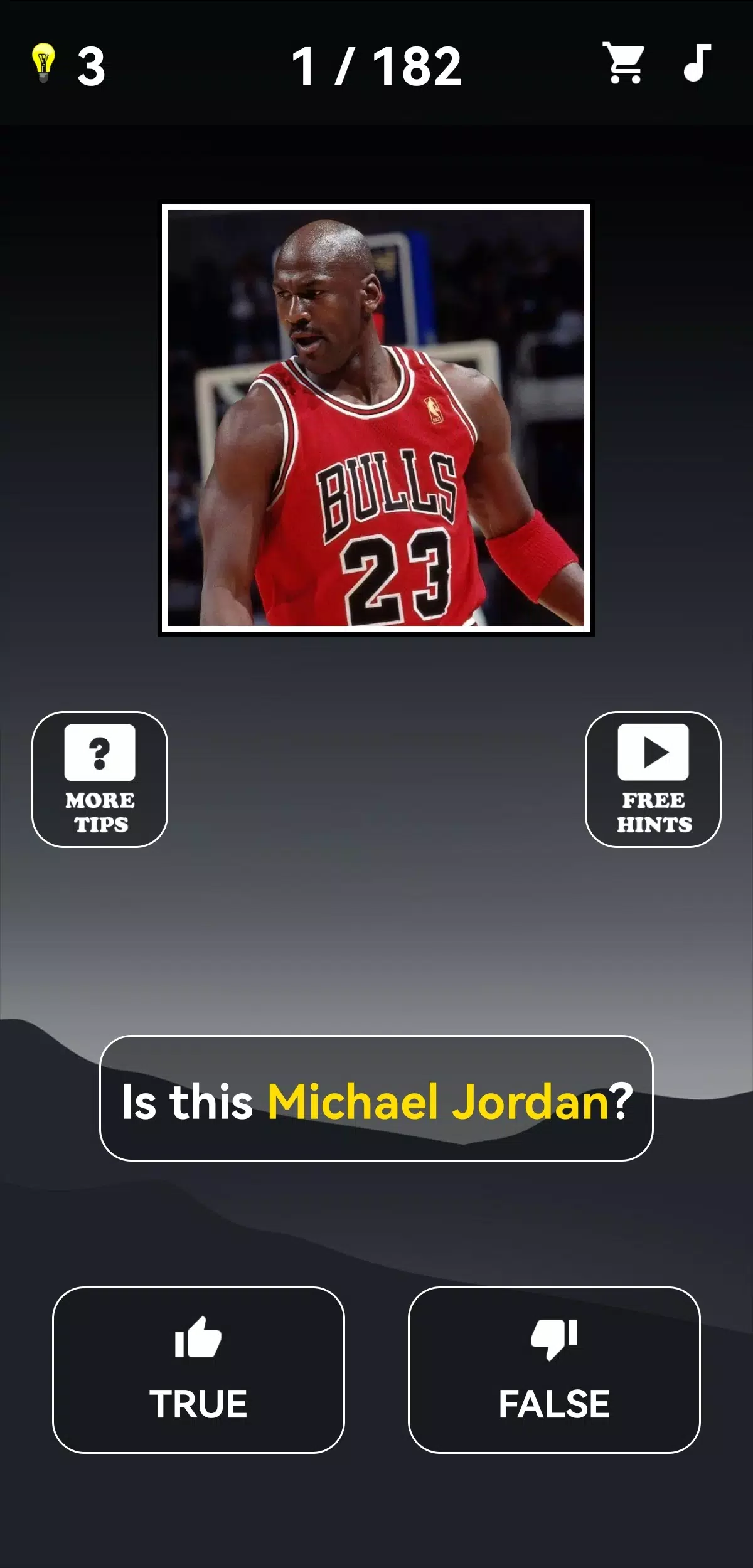
Task: Toggle the music note icon
Action: click(x=697, y=63)
